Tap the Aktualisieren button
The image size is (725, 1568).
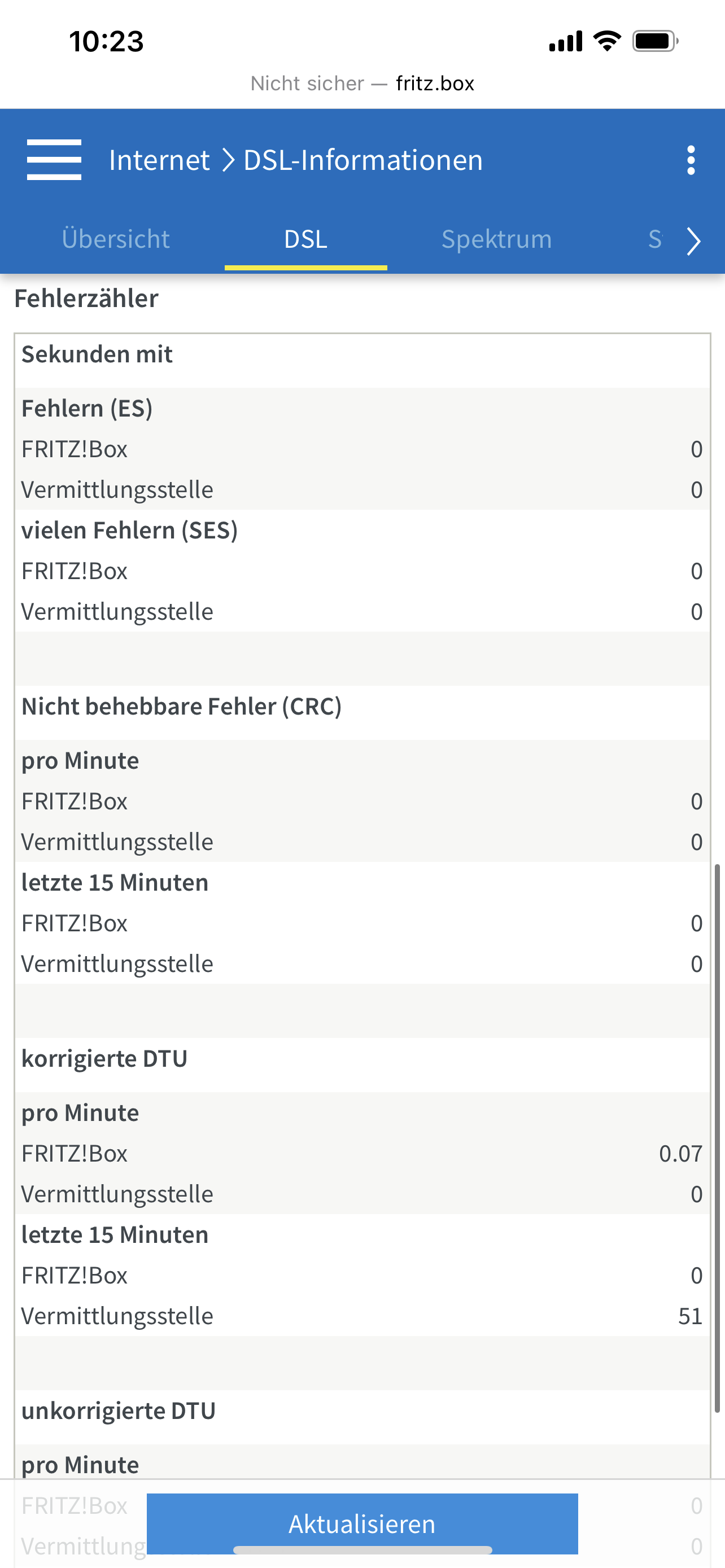(x=362, y=1523)
